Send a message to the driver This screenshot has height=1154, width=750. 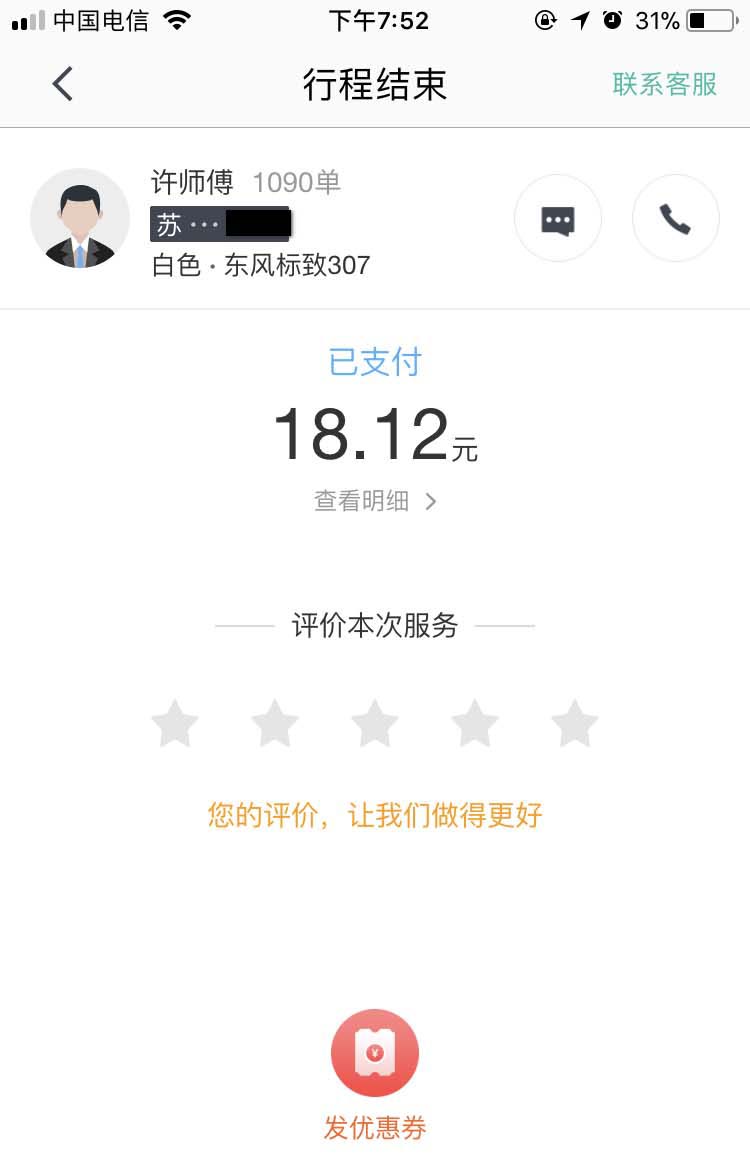point(558,219)
